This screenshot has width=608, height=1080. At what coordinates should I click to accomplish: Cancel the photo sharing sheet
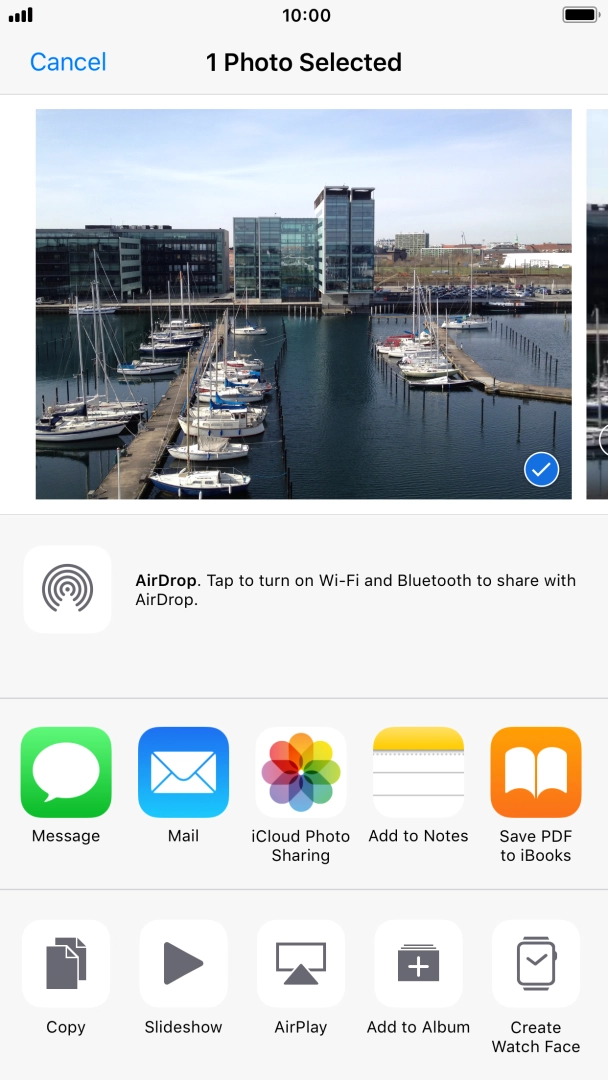point(68,62)
